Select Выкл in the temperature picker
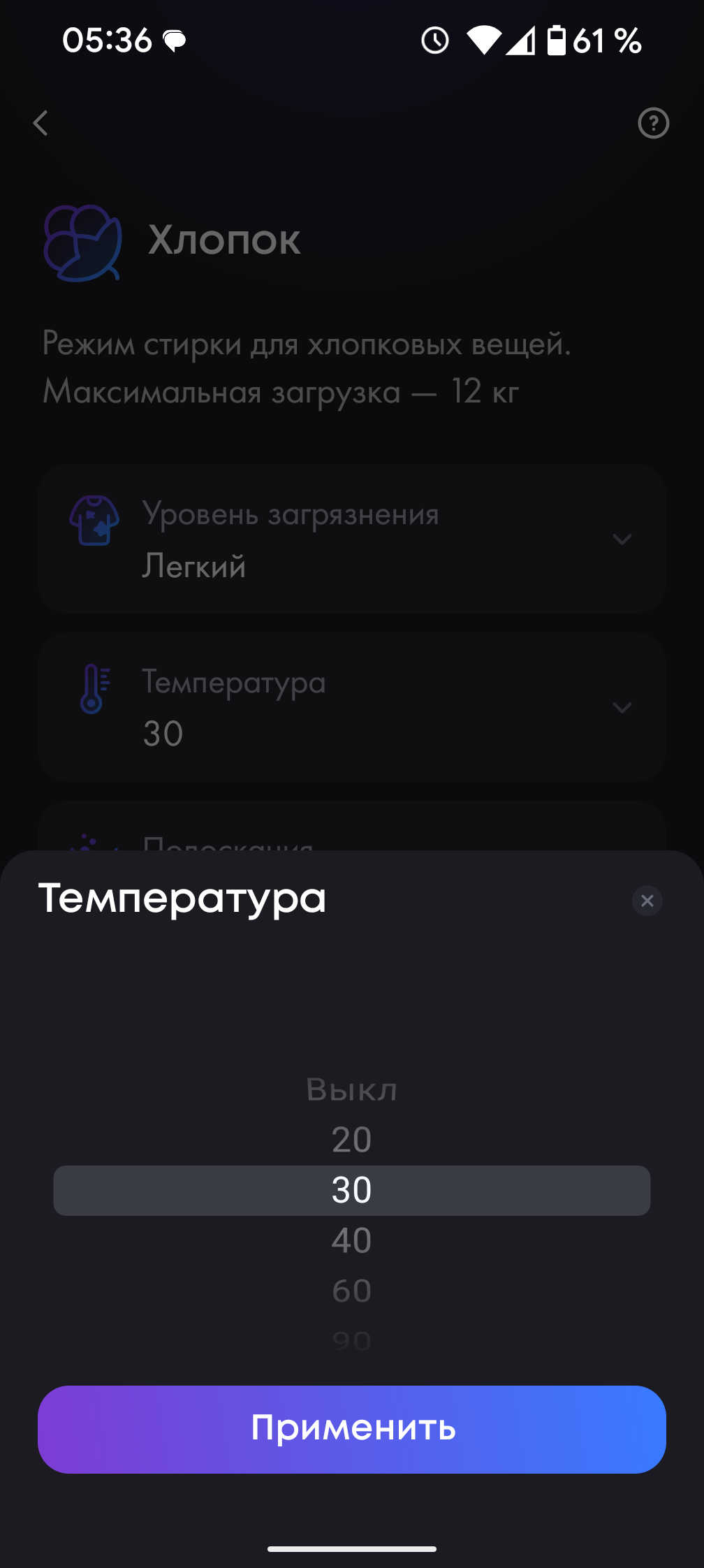The height and width of the screenshot is (1568, 704). (352, 1090)
